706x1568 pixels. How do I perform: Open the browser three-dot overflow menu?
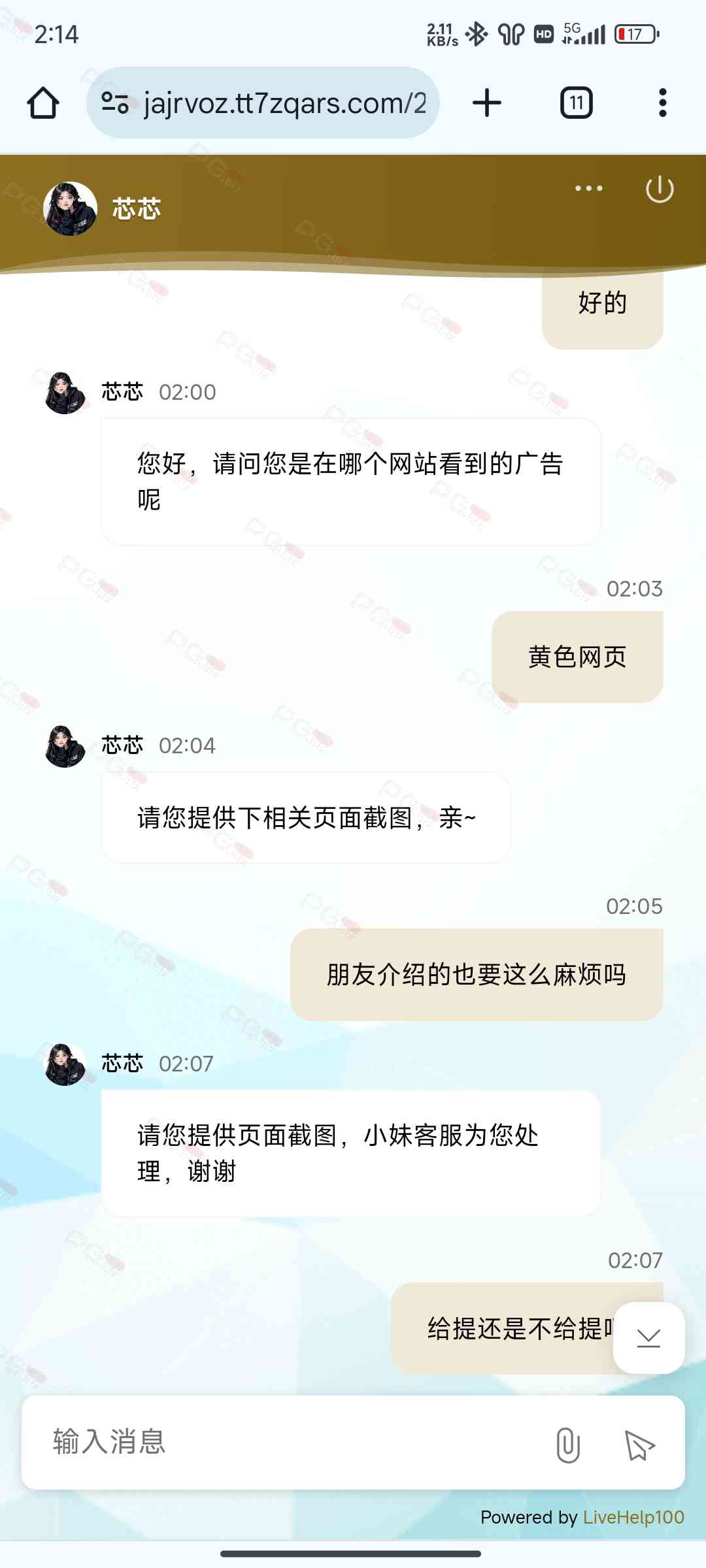(x=662, y=103)
